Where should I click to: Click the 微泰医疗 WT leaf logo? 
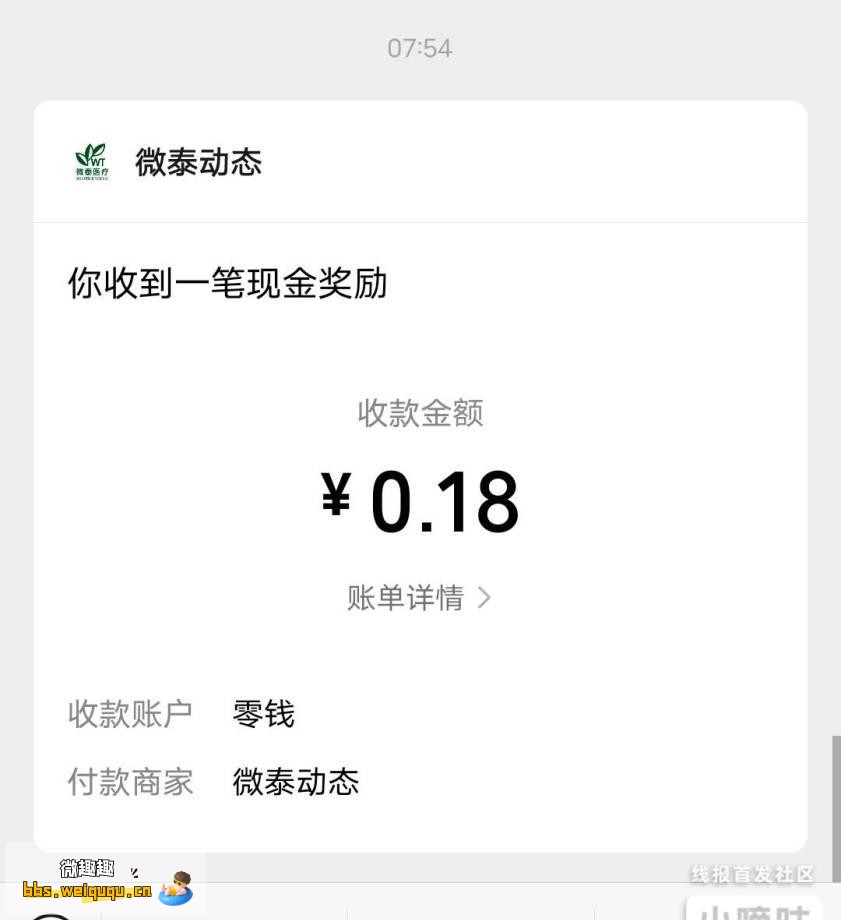(x=94, y=162)
